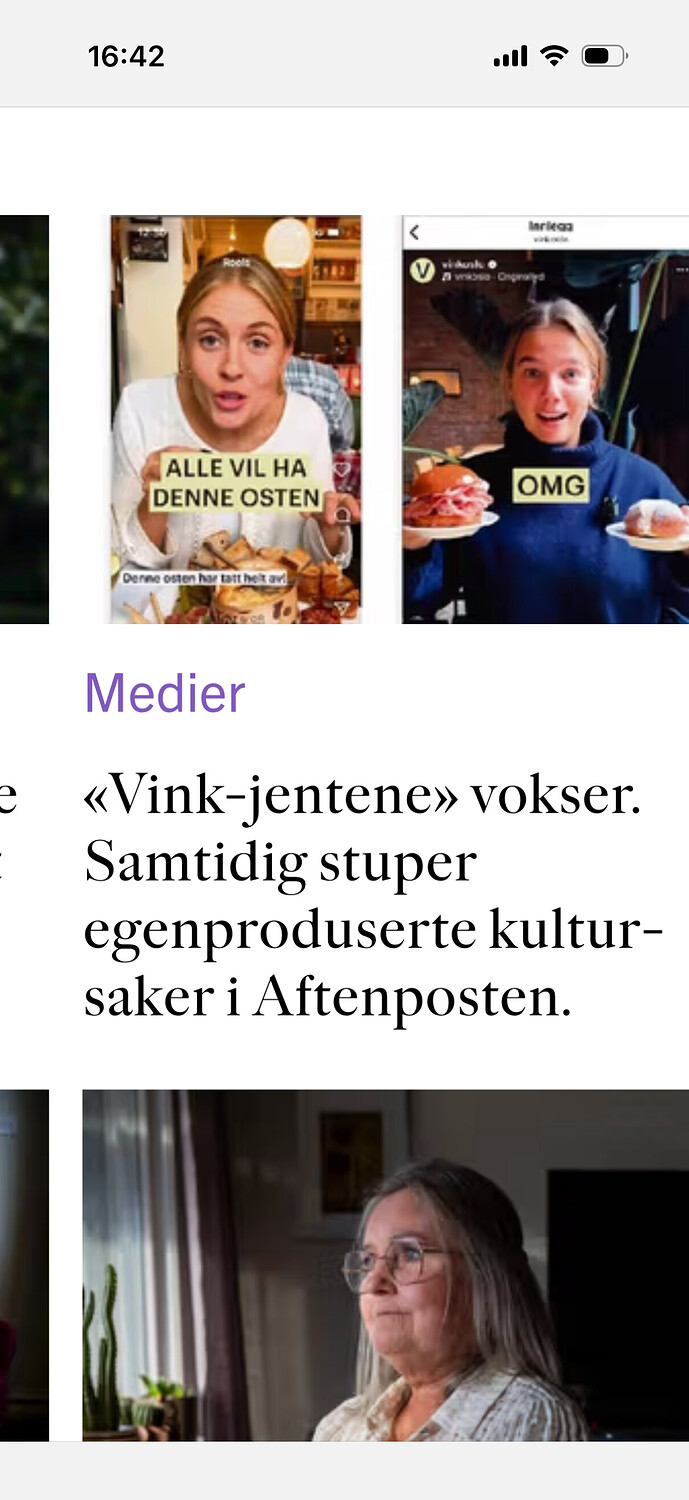
Task: Open the «Vink-jentene» vokser article image
Action: 385,419
